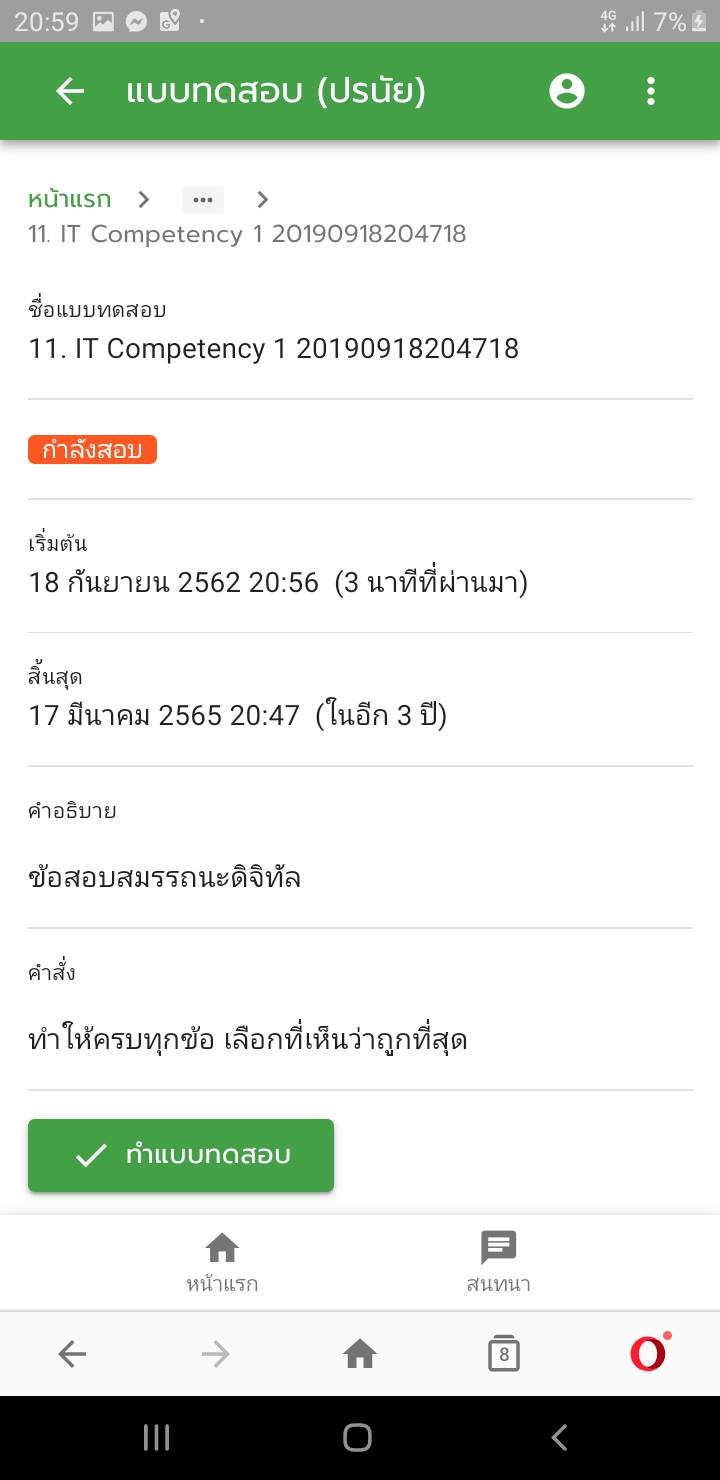Tap the browser back arrow
The image size is (720, 1480).
point(72,1354)
